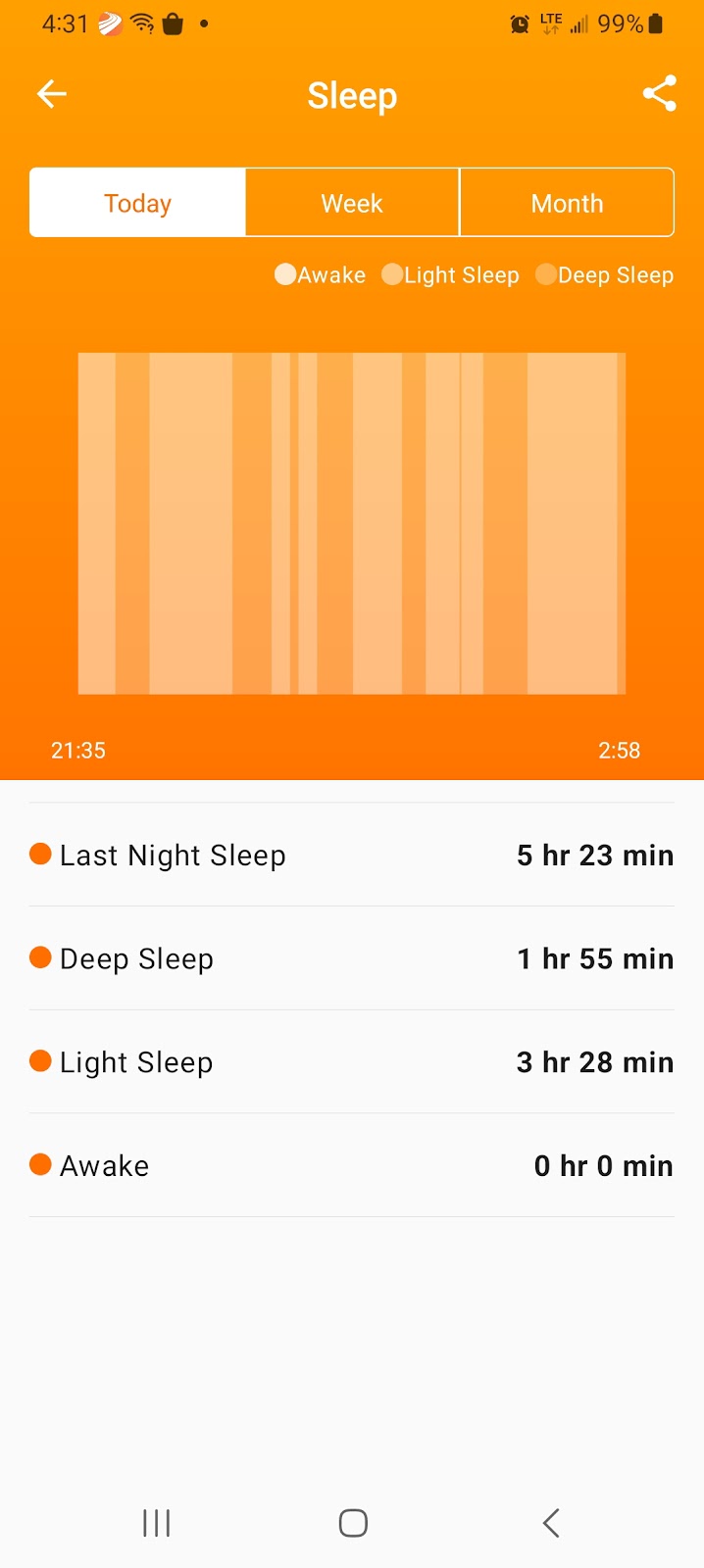
Task: Select the Today tab
Action: (x=137, y=203)
